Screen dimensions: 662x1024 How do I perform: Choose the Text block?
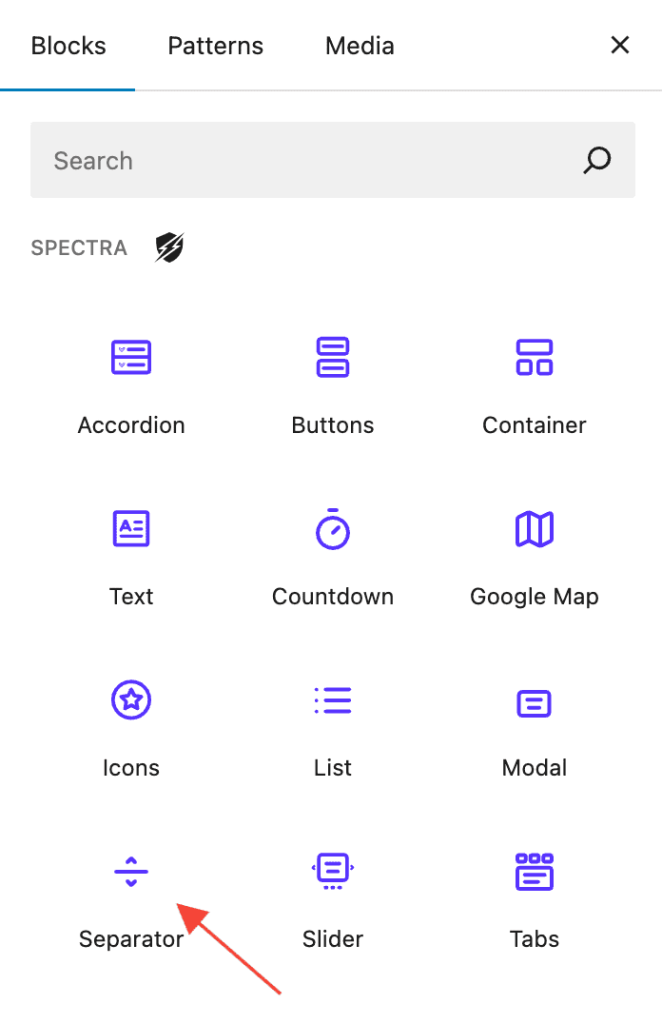point(131,556)
